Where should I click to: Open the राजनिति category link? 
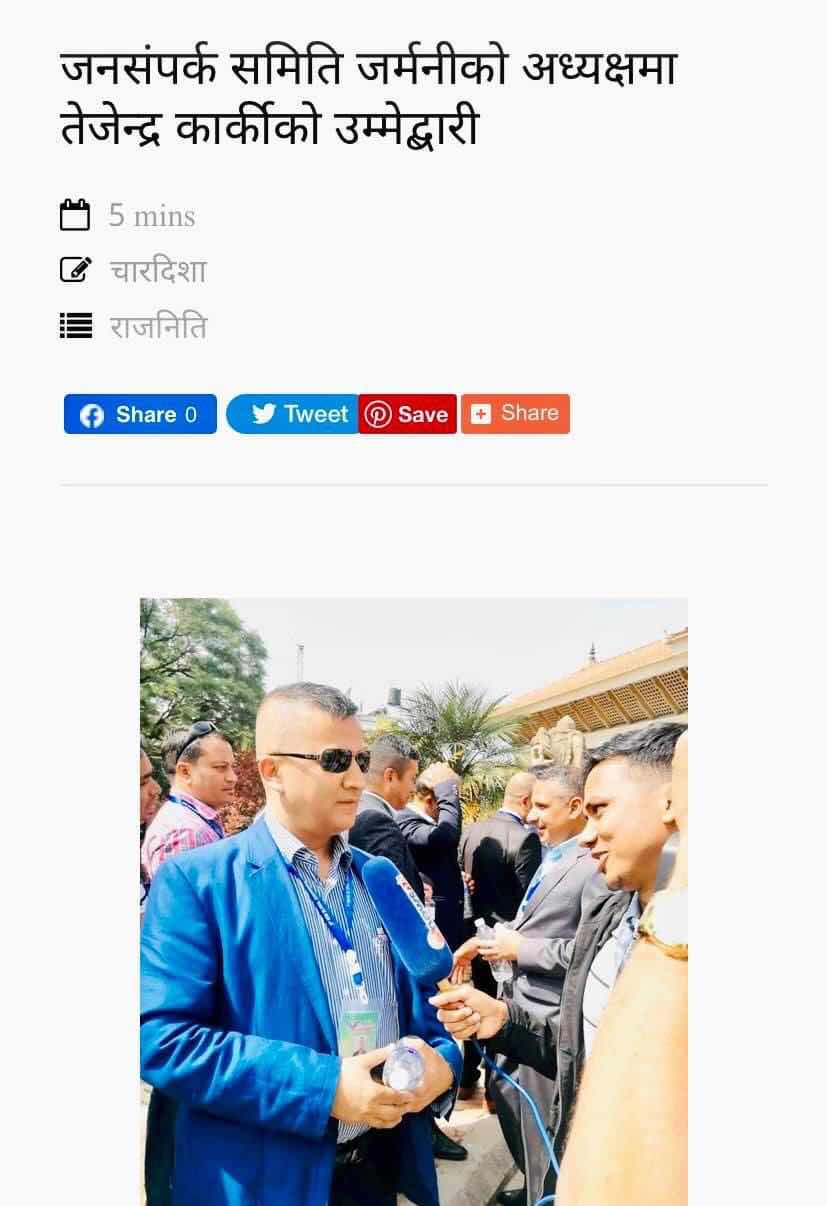pos(158,327)
